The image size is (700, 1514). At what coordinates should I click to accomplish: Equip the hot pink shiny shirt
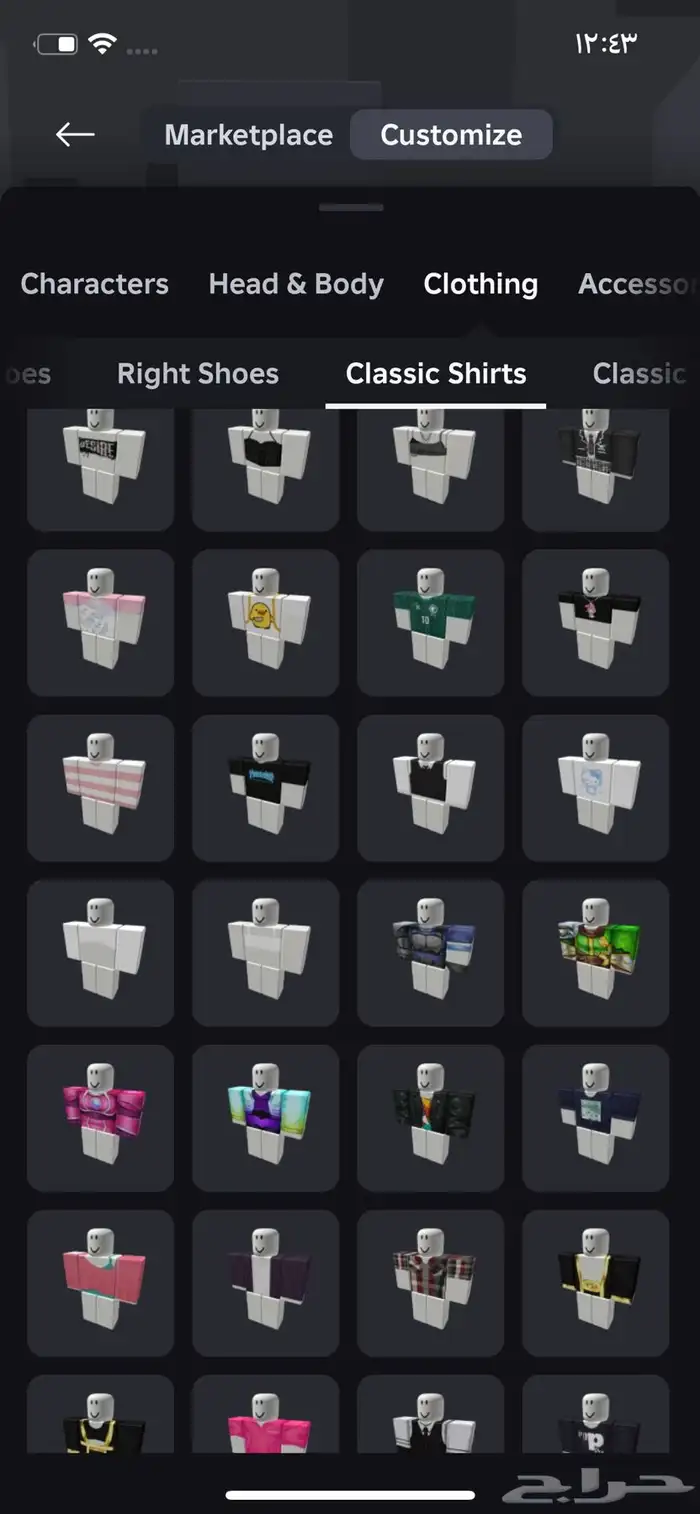[100, 1118]
